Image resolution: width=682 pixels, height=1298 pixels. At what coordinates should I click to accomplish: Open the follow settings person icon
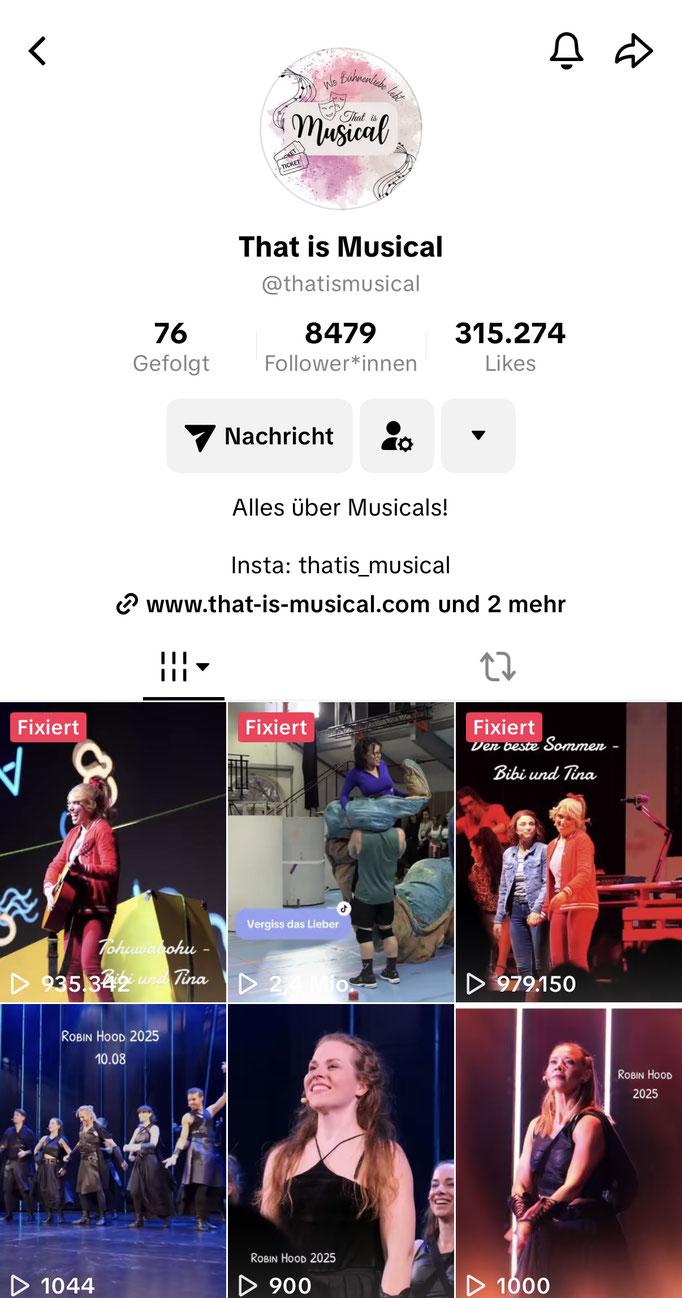click(397, 436)
